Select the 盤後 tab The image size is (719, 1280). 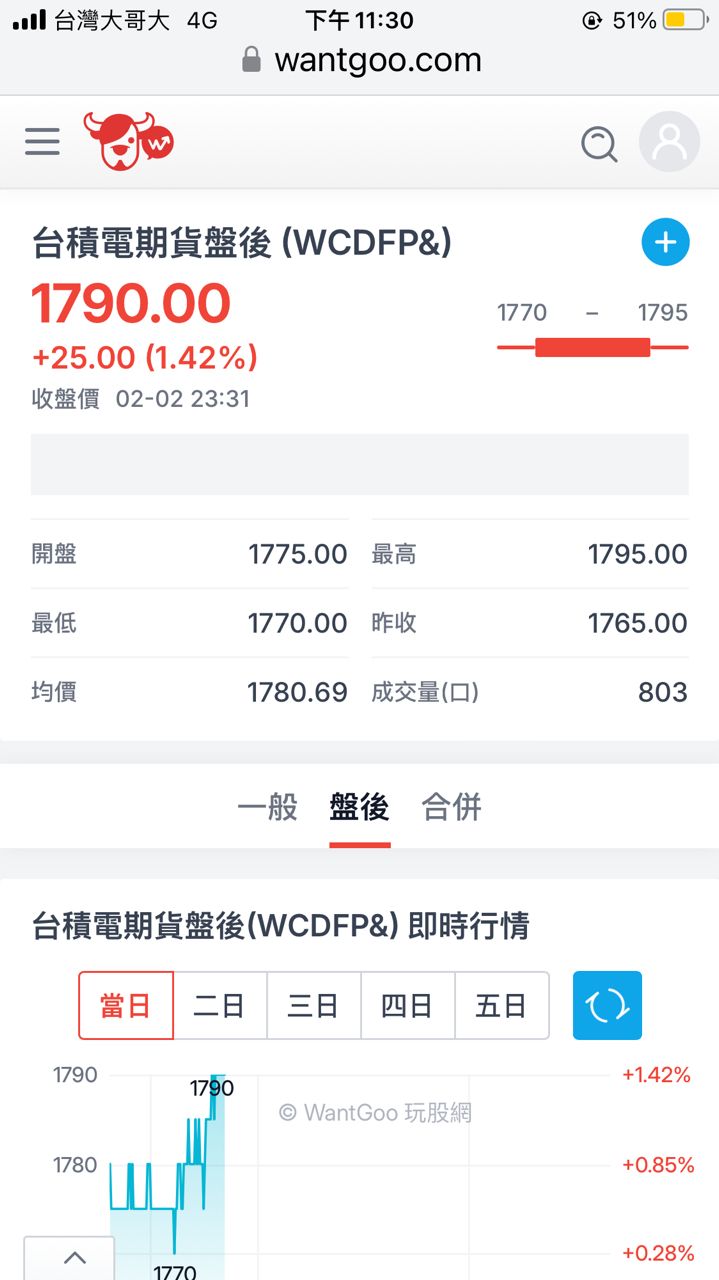pyautogui.click(x=359, y=807)
